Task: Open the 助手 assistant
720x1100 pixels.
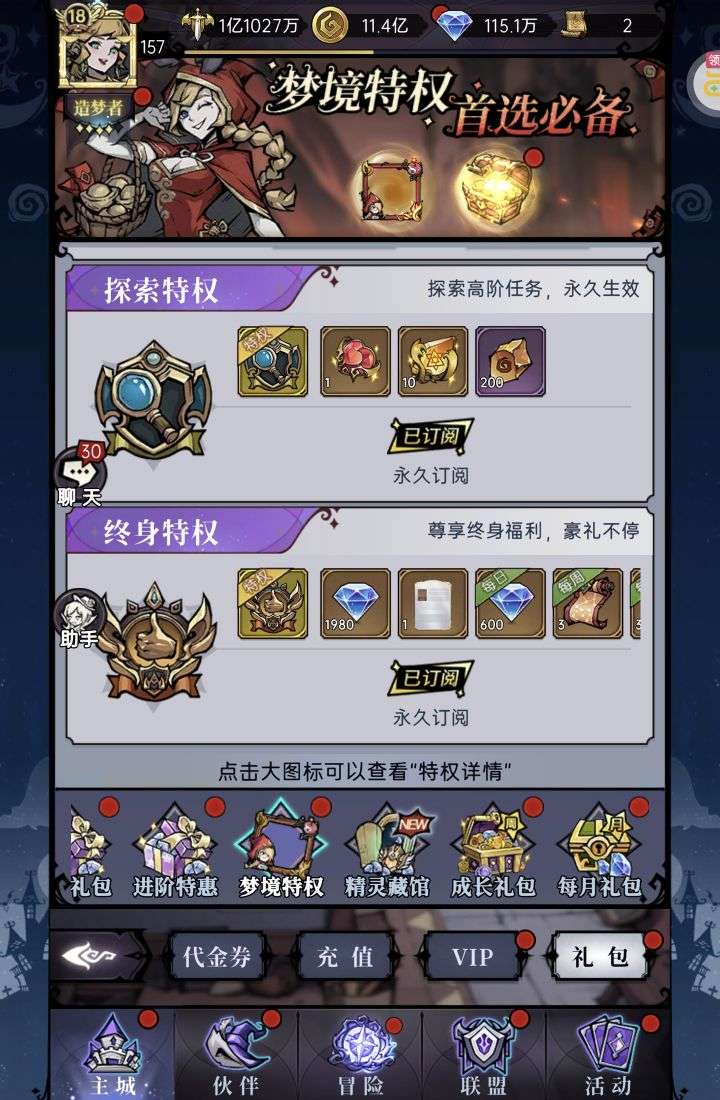Action: tap(79, 618)
